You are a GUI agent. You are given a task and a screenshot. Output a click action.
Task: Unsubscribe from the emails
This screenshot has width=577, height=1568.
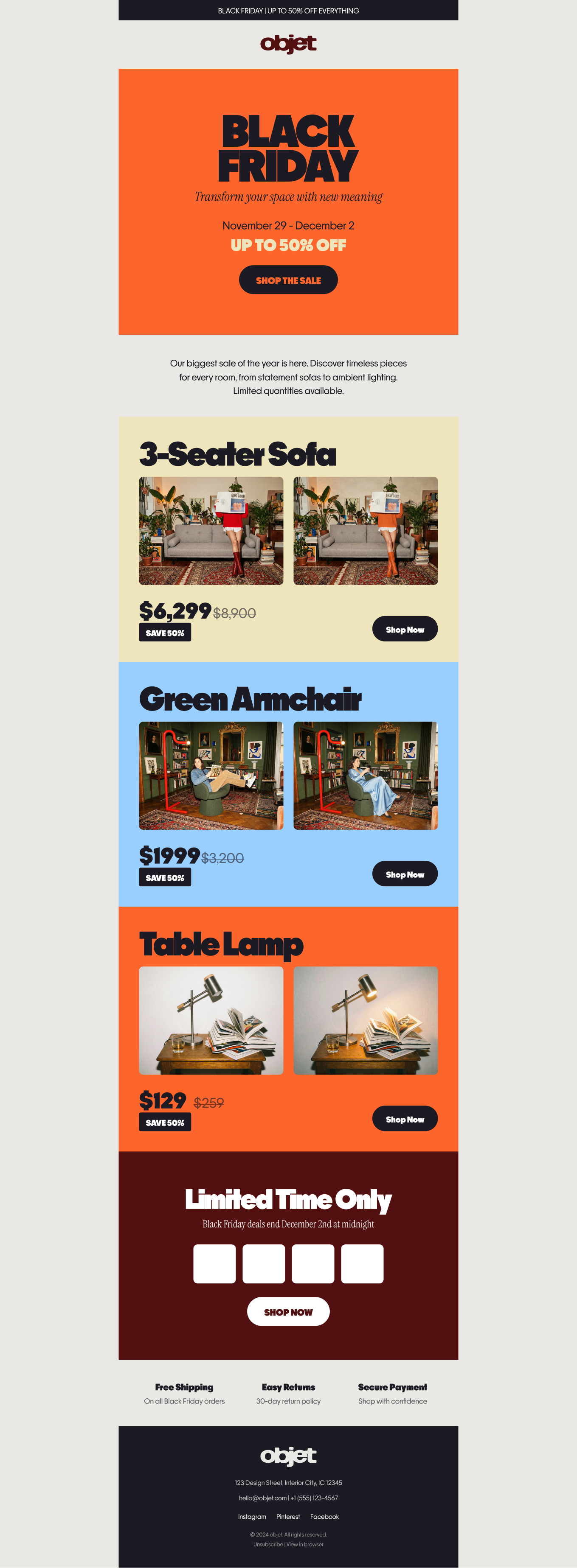coord(268,1544)
